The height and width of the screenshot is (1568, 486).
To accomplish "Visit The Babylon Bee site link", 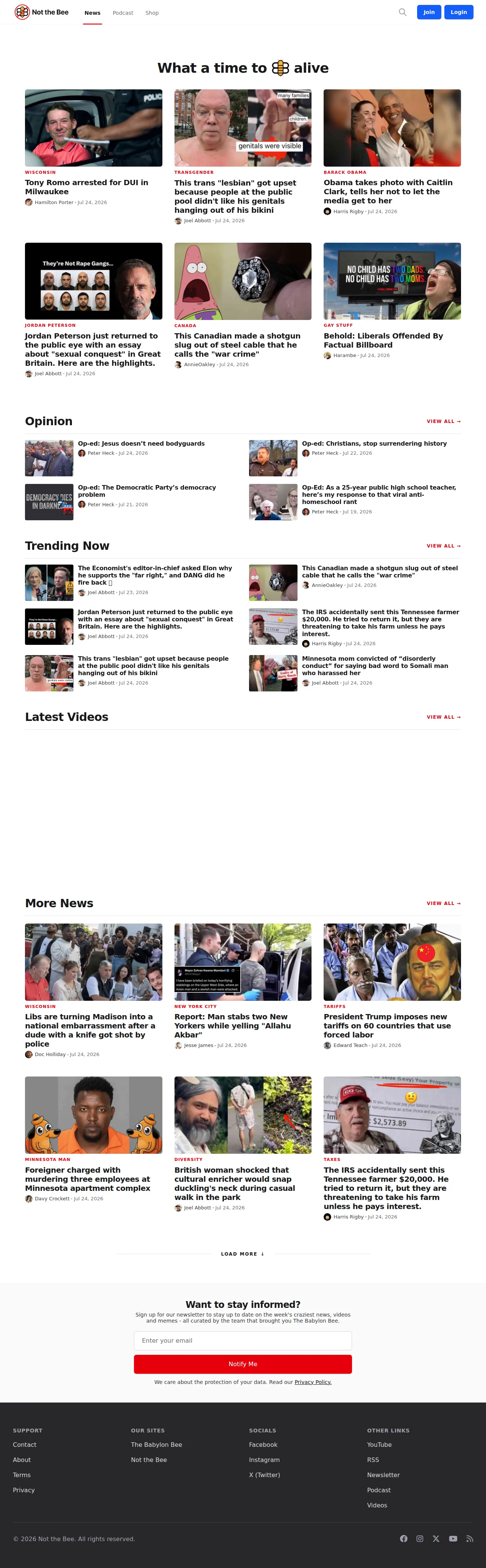I will (x=156, y=1445).
